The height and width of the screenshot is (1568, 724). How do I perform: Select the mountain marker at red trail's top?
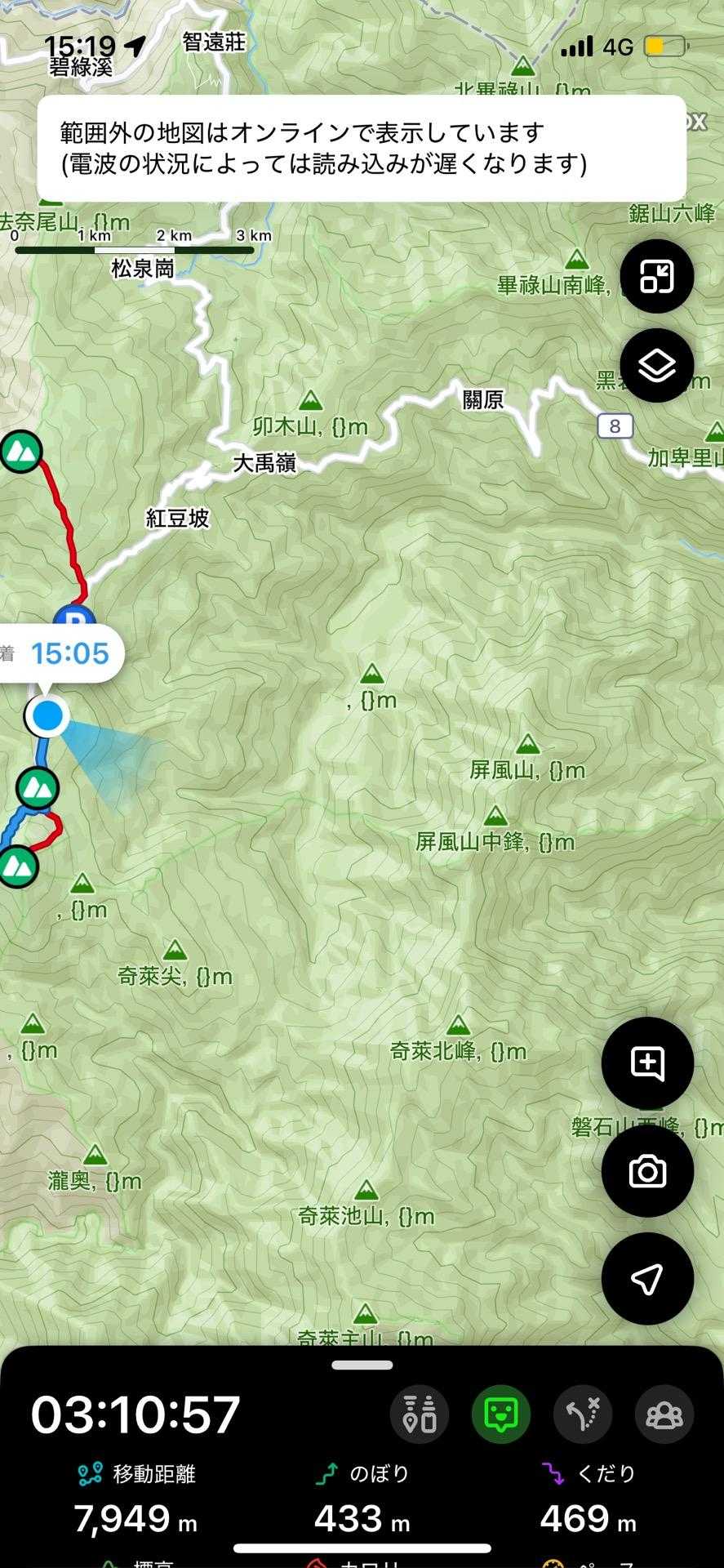click(x=20, y=451)
